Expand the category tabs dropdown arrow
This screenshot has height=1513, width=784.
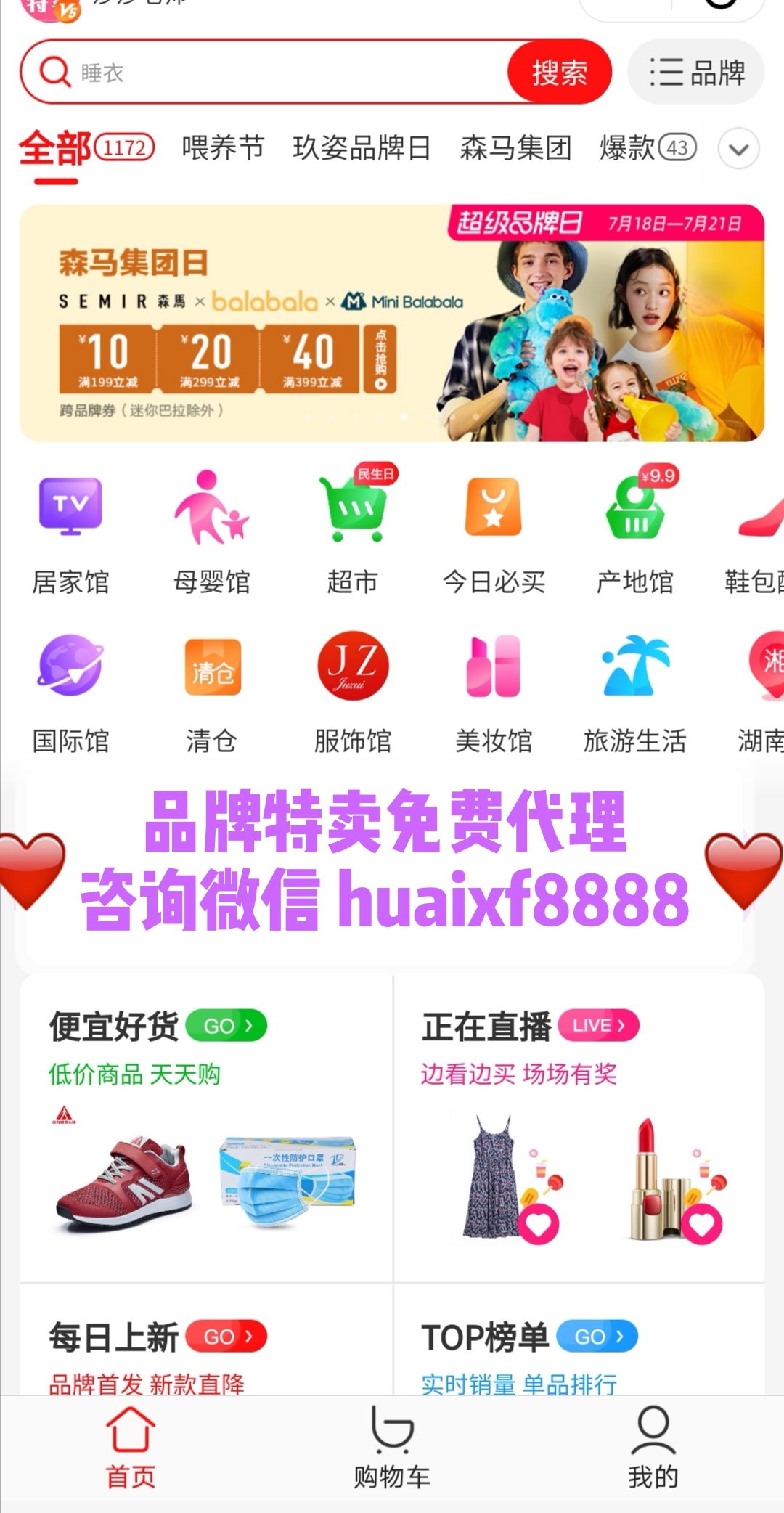738,149
